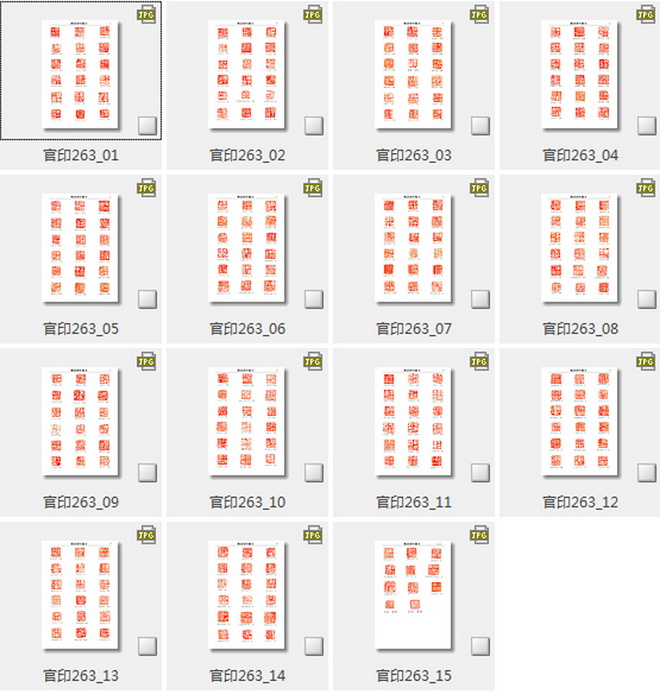Tick the checkbox on 官印263_11
This screenshot has height=694, width=660.
point(480,472)
